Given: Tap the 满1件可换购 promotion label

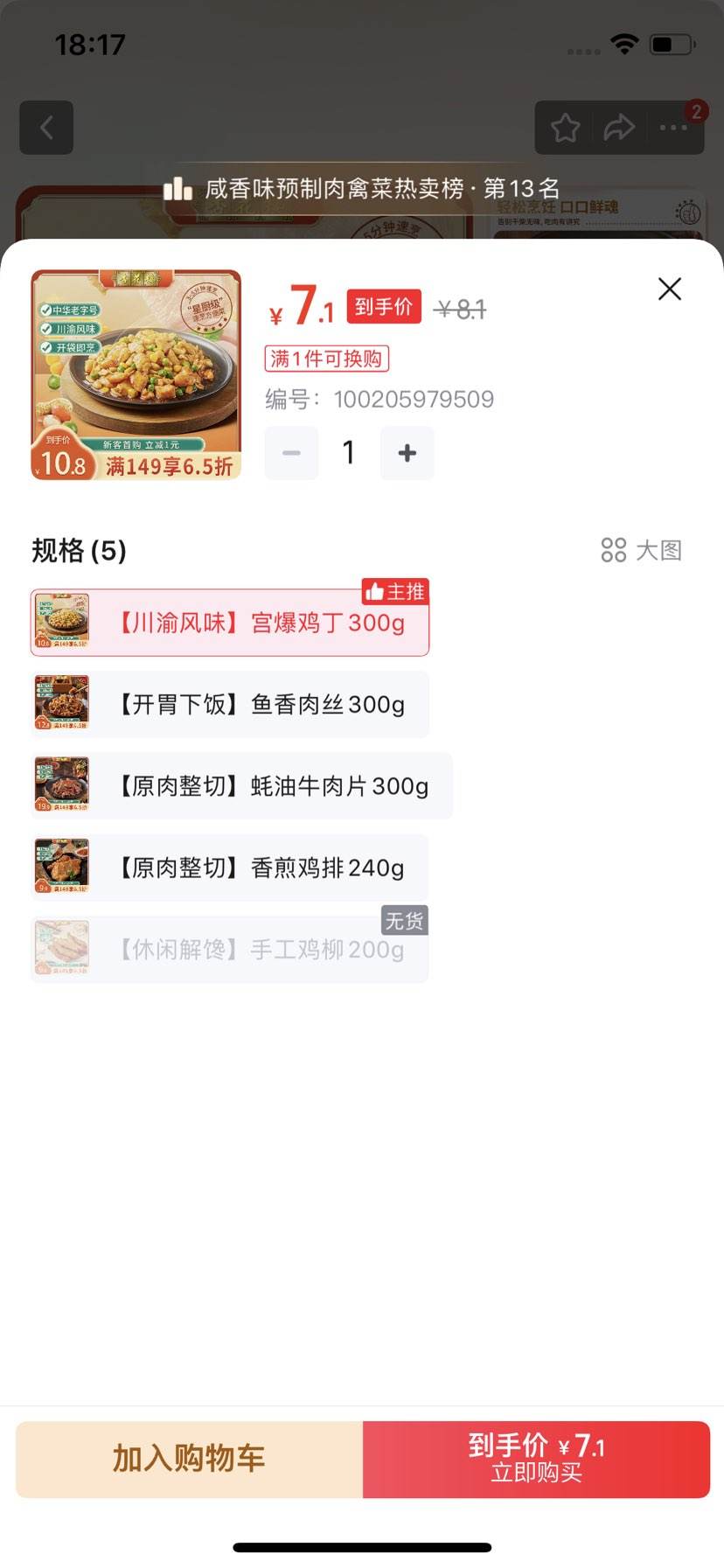Looking at the screenshot, I should point(327,359).
